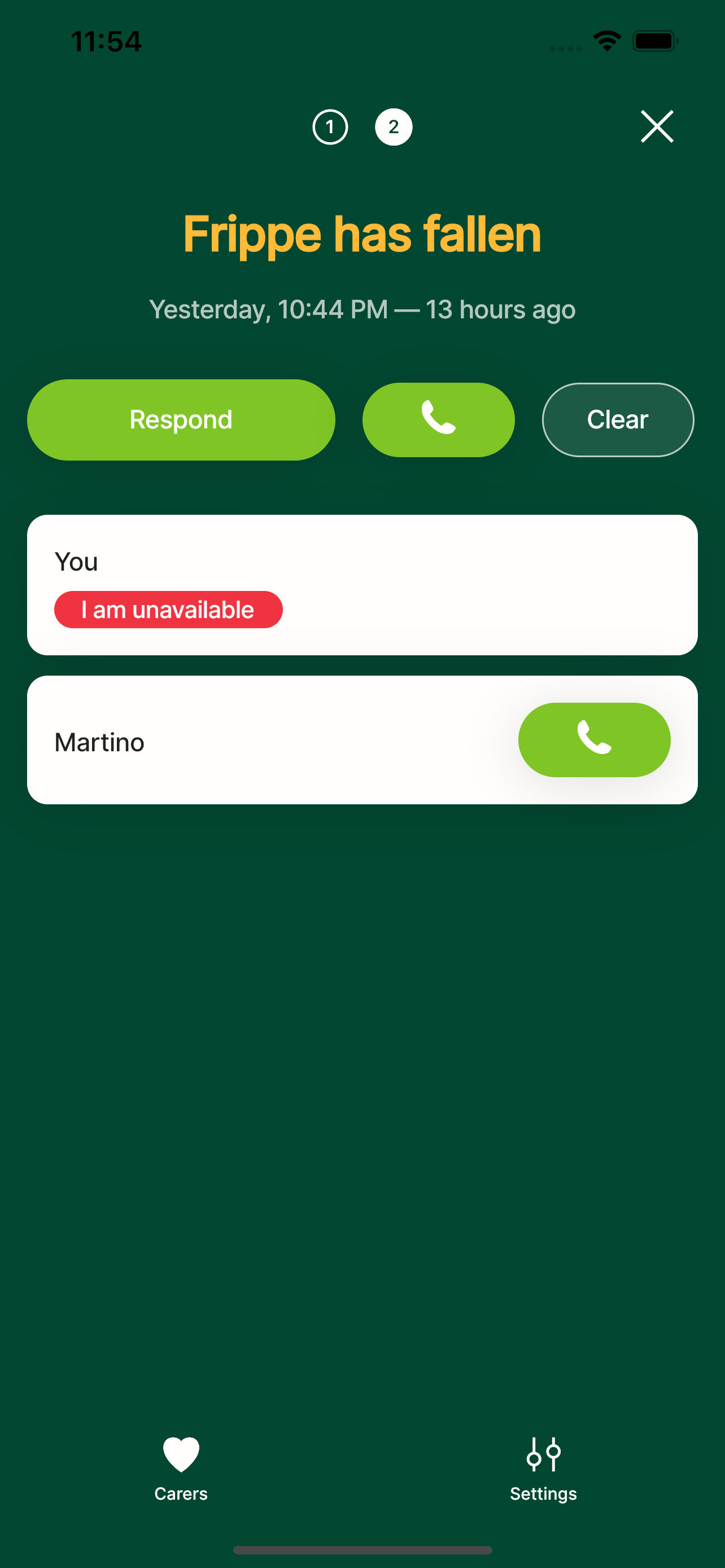Respond to Frippe's fall alert
725x1568 pixels.
(181, 419)
